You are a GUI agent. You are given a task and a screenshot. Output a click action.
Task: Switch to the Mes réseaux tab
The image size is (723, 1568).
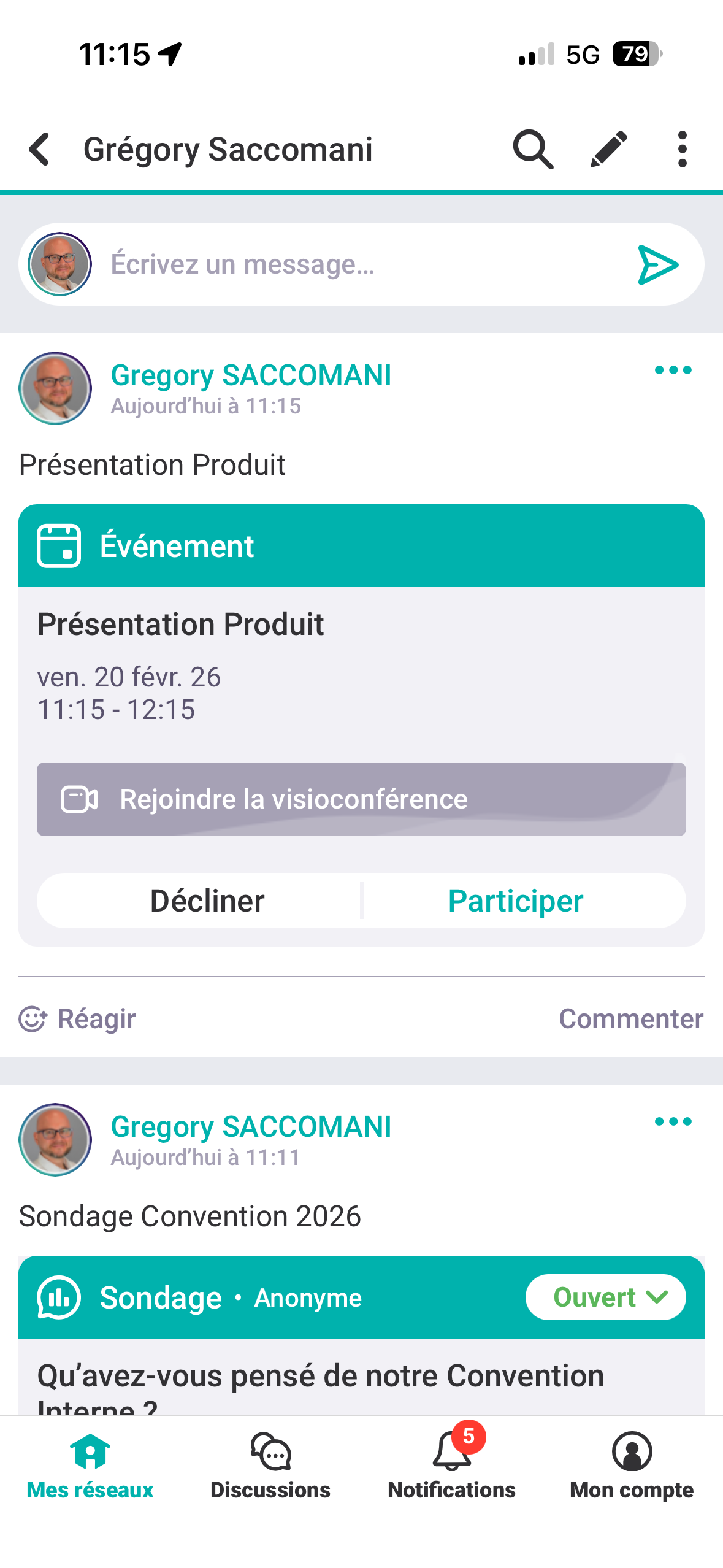tap(90, 1466)
